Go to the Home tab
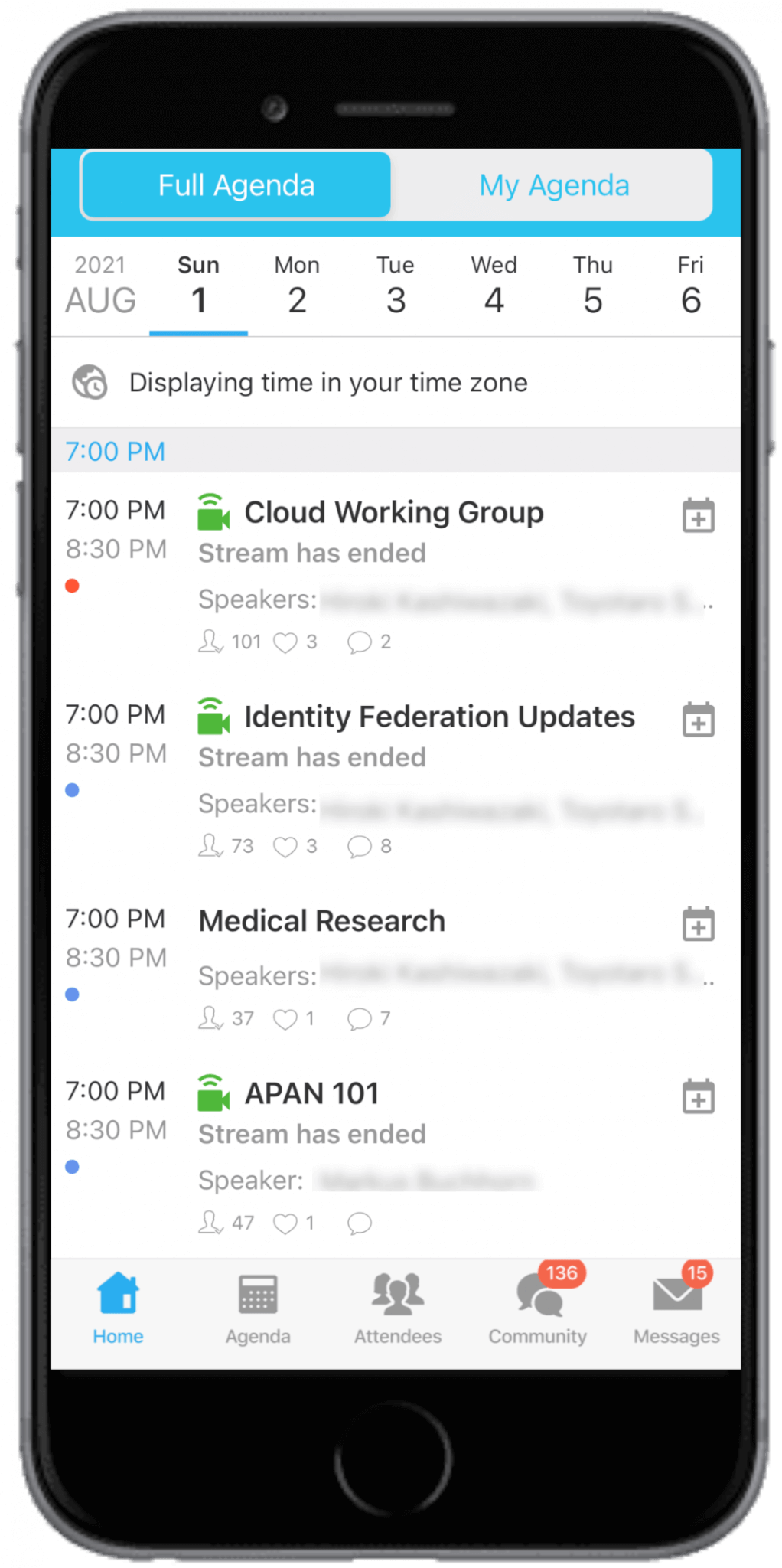The width and height of the screenshot is (782, 1568). [x=118, y=1311]
